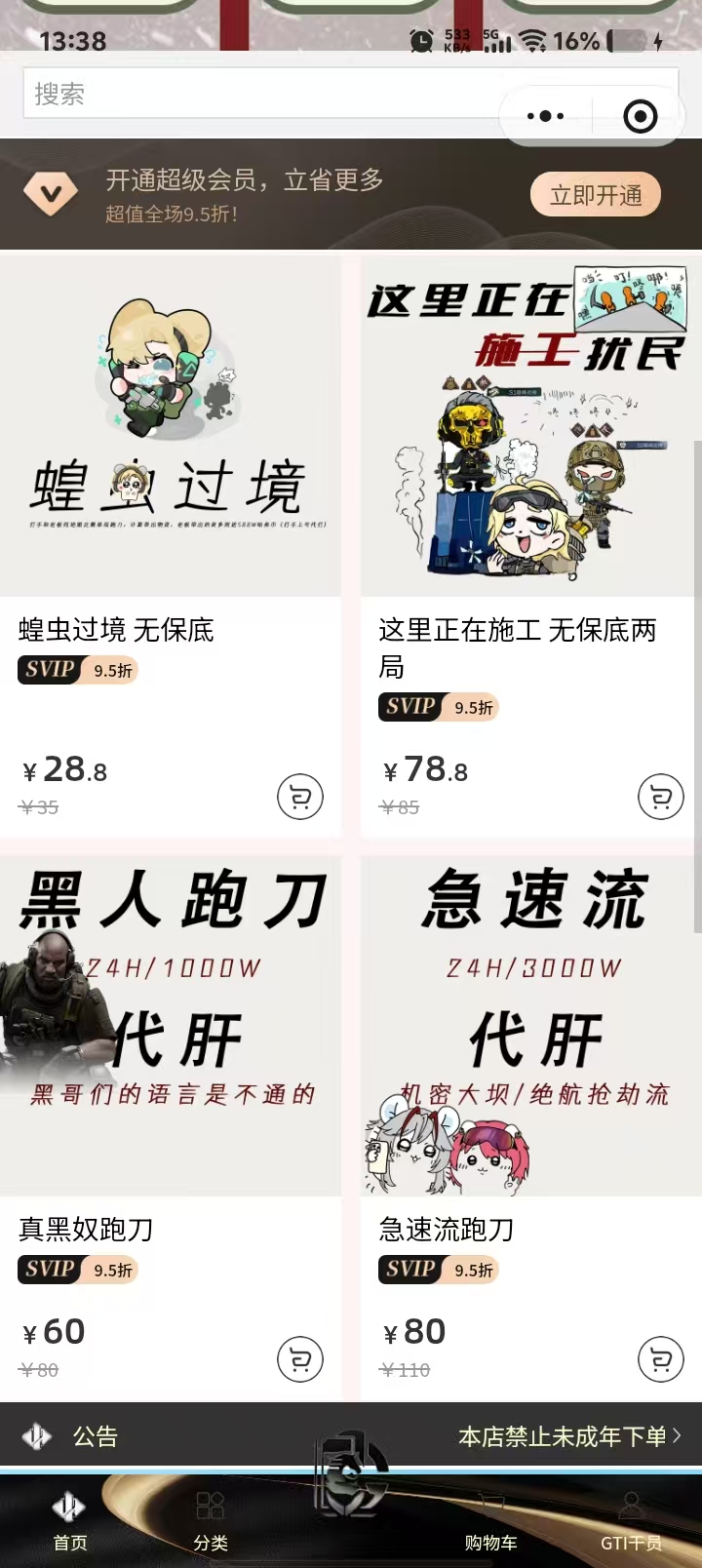Switch to the 购物车 tab
The width and height of the screenshot is (702, 1568).
[490, 1521]
